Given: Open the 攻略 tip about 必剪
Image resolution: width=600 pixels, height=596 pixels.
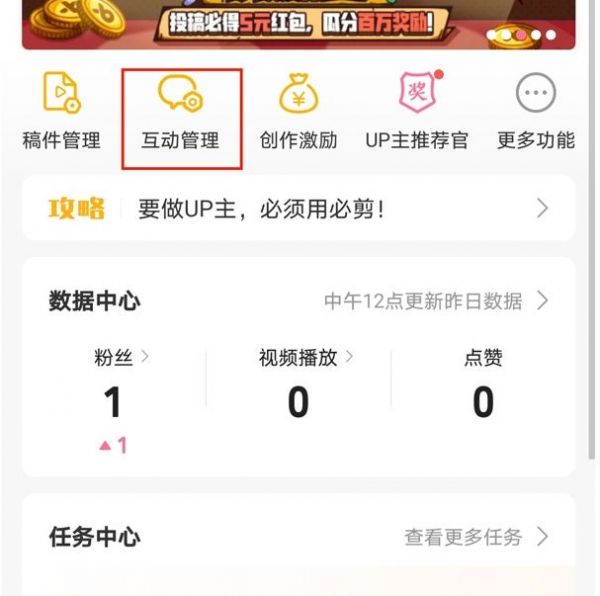Looking at the screenshot, I should (298, 208).
